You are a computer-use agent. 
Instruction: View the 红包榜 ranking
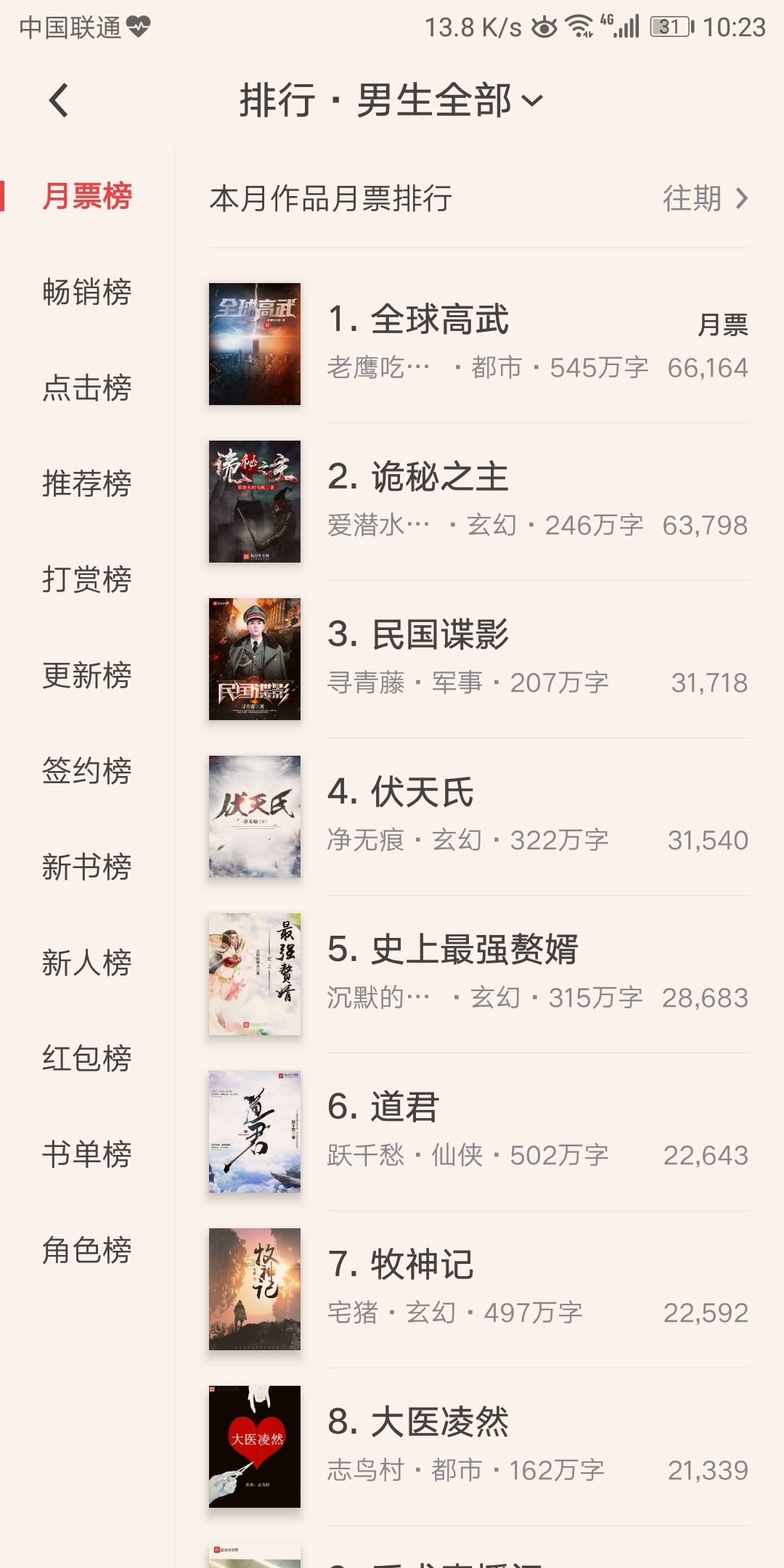click(87, 1058)
